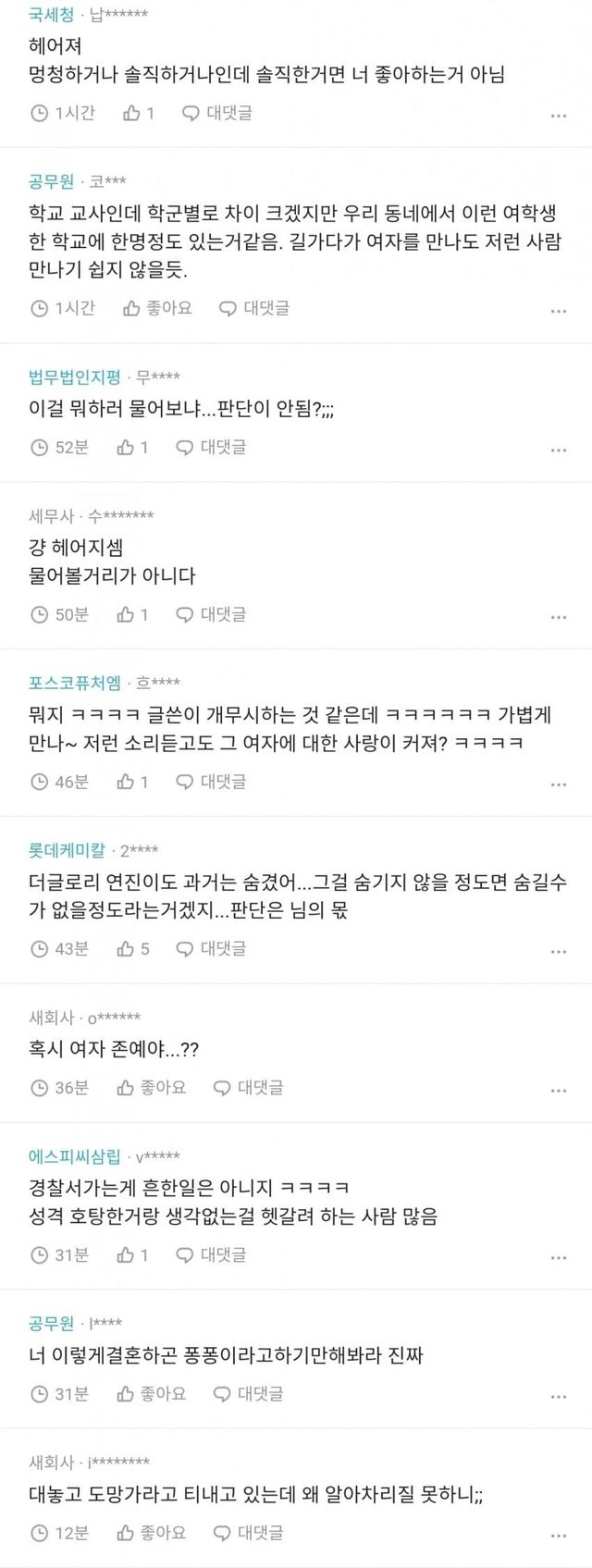Open the 에스피씨삼립 company link
Image resolution: width=592 pixels, height=1568 pixels.
tap(75, 1156)
